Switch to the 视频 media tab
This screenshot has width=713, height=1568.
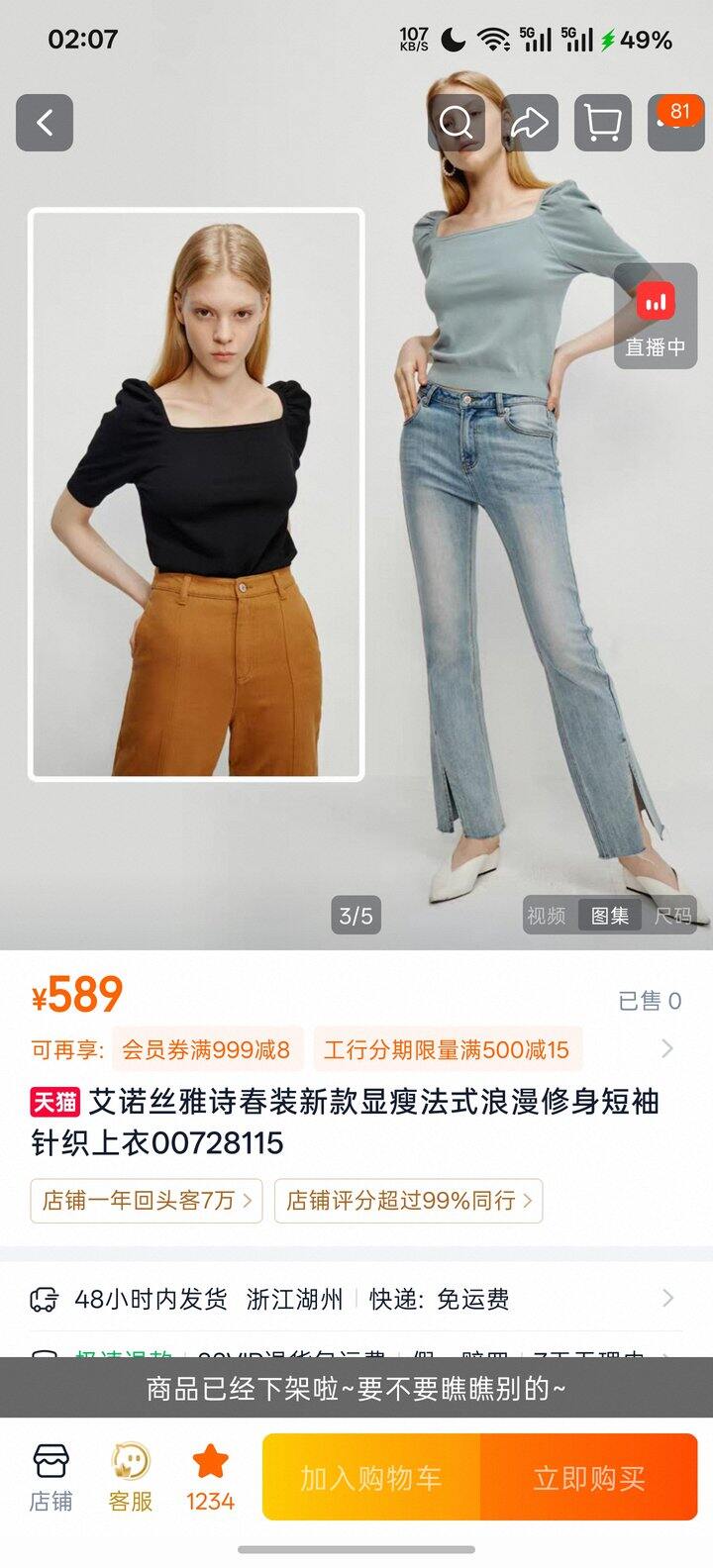coord(546,916)
